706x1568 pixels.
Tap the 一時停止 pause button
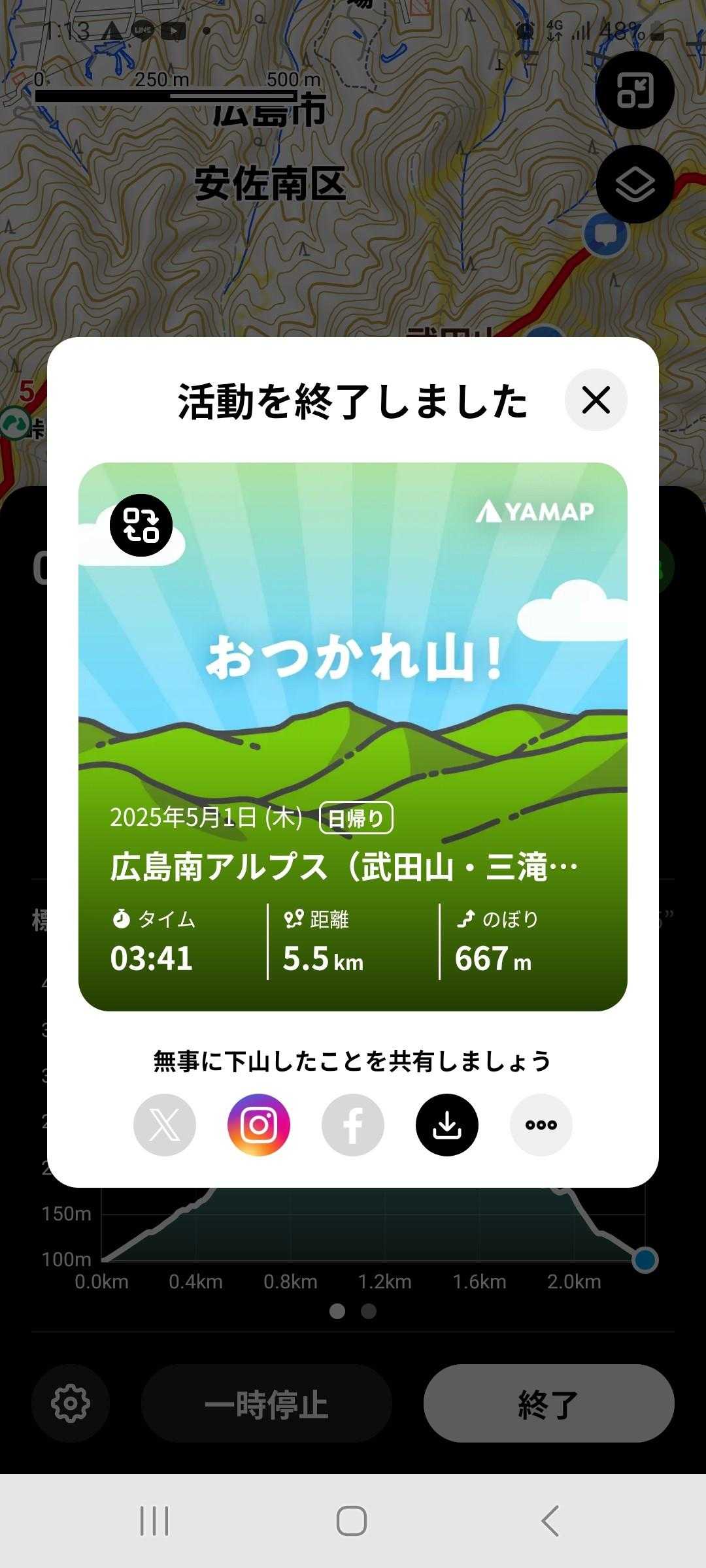click(x=267, y=1403)
